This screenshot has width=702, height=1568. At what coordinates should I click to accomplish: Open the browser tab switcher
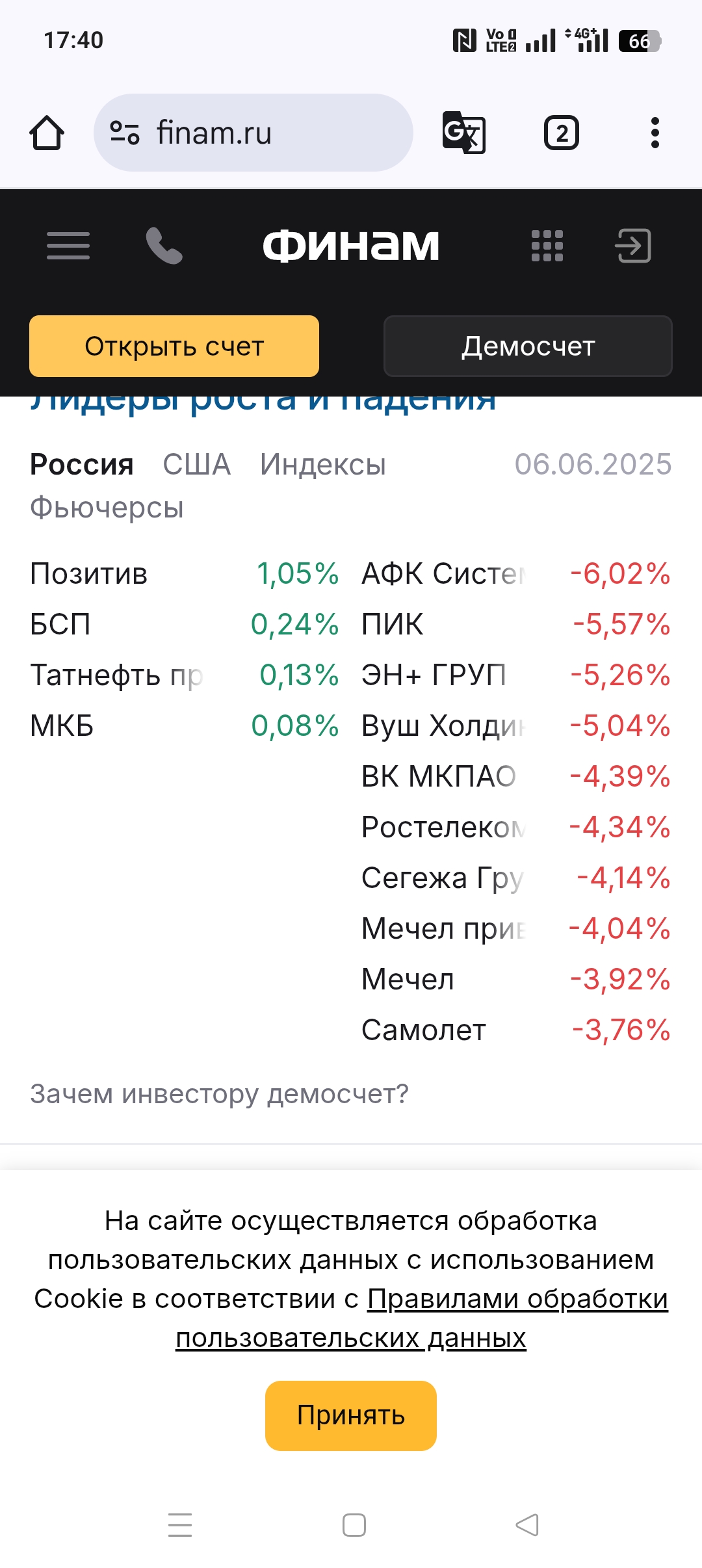(x=562, y=133)
